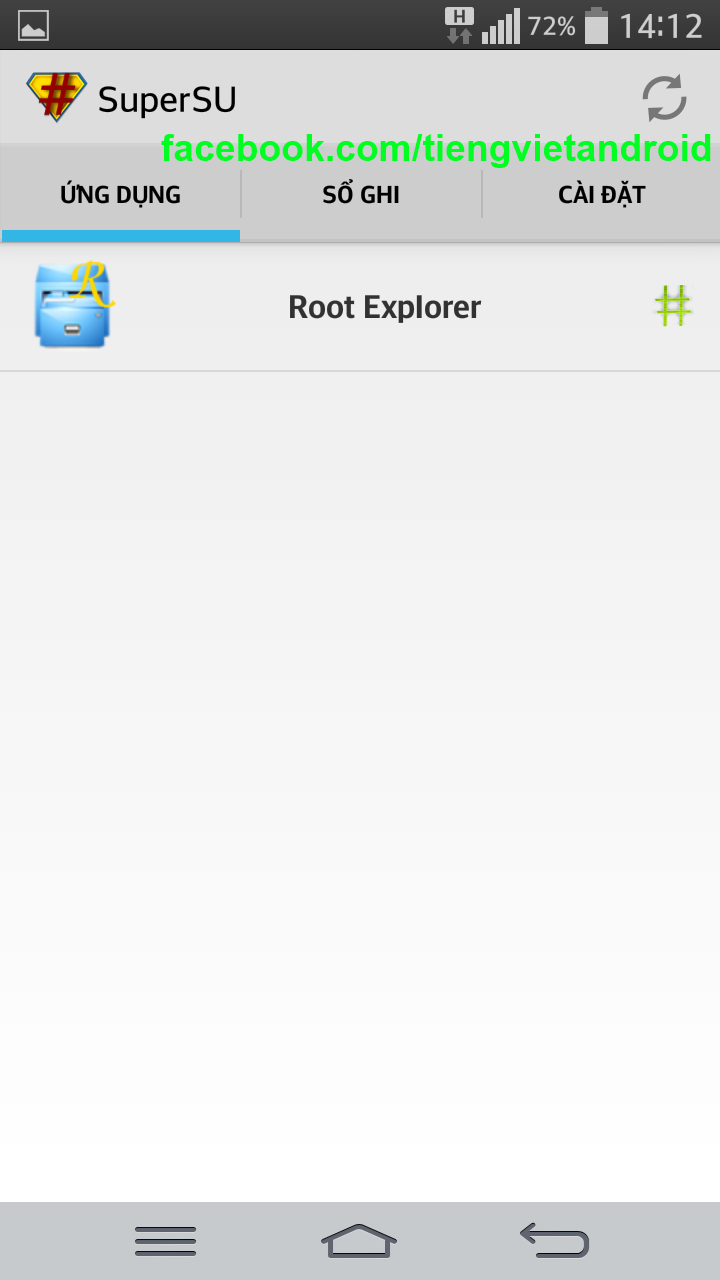Switch to the CÀI ĐẶT tab

601,194
